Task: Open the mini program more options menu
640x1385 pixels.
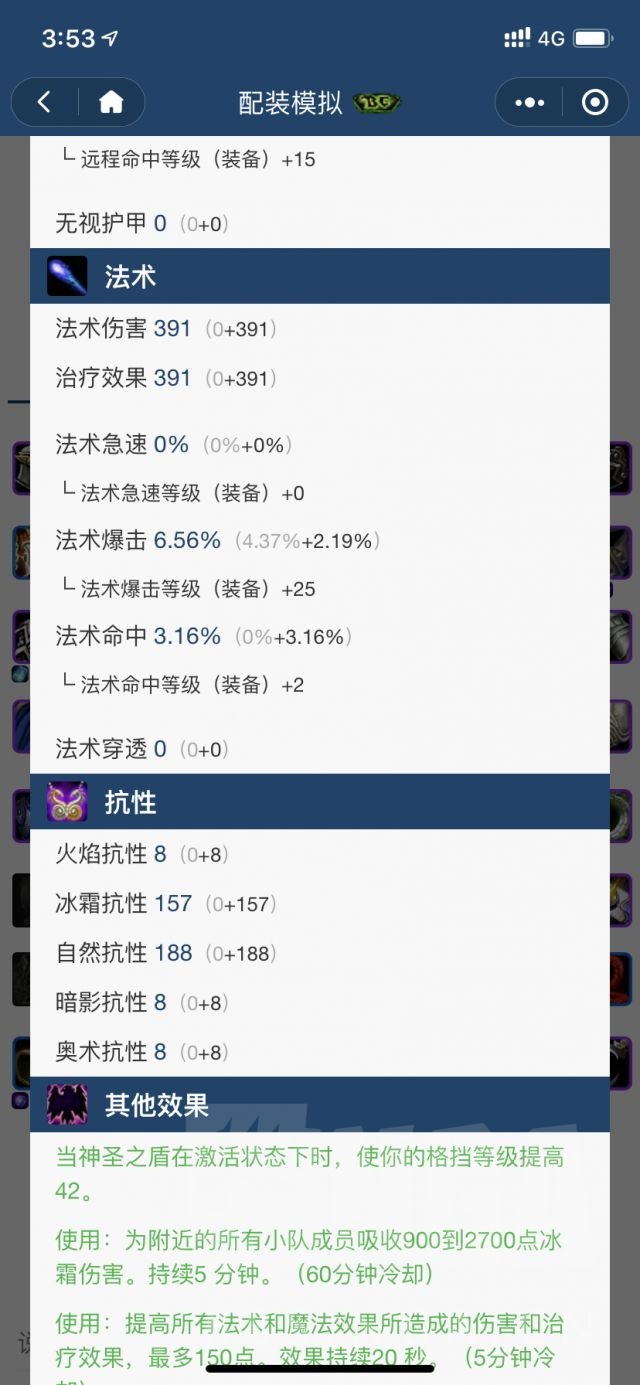Action: point(530,102)
